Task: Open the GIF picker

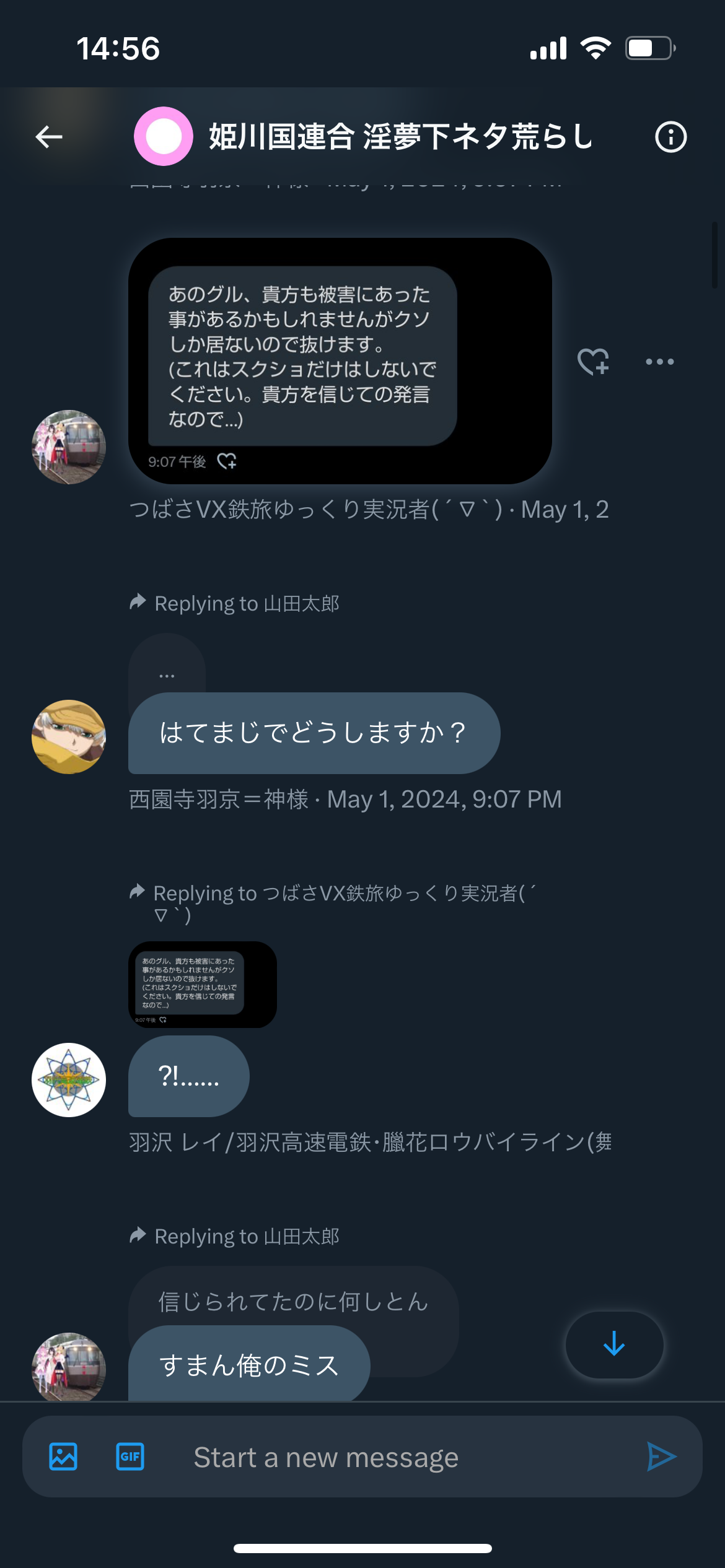Action: point(130,1457)
